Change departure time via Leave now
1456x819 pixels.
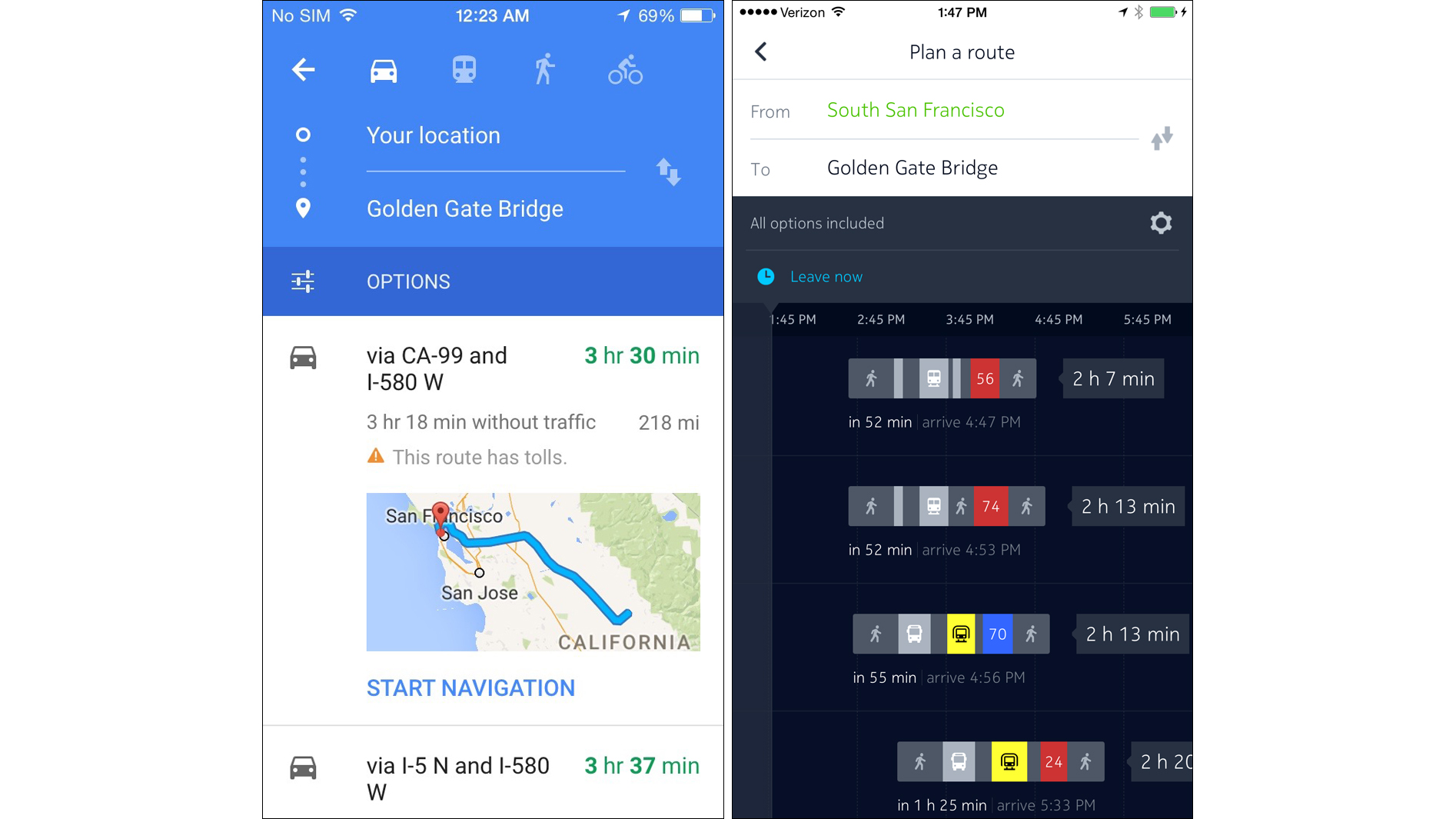[826, 277]
